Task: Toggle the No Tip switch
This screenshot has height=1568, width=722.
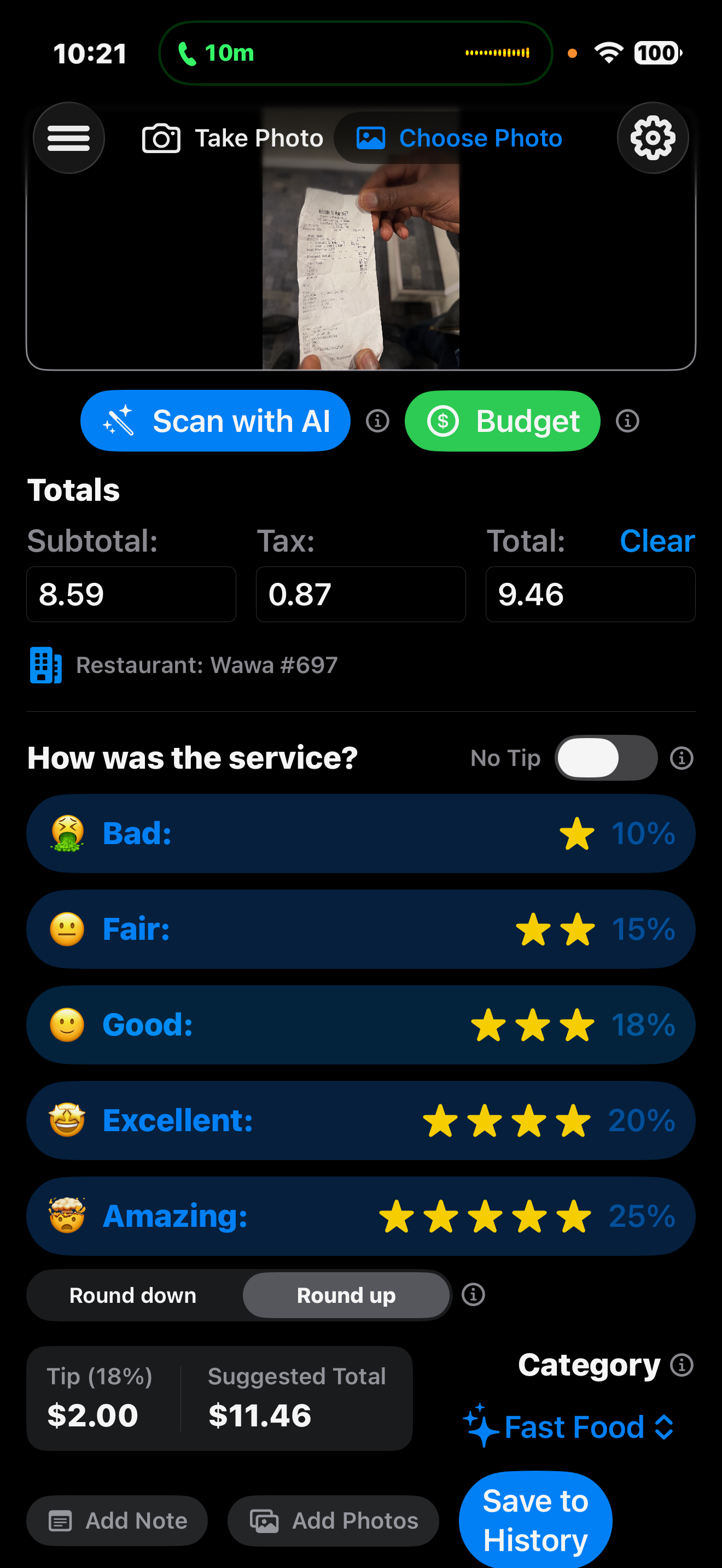Action: tap(605, 757)
